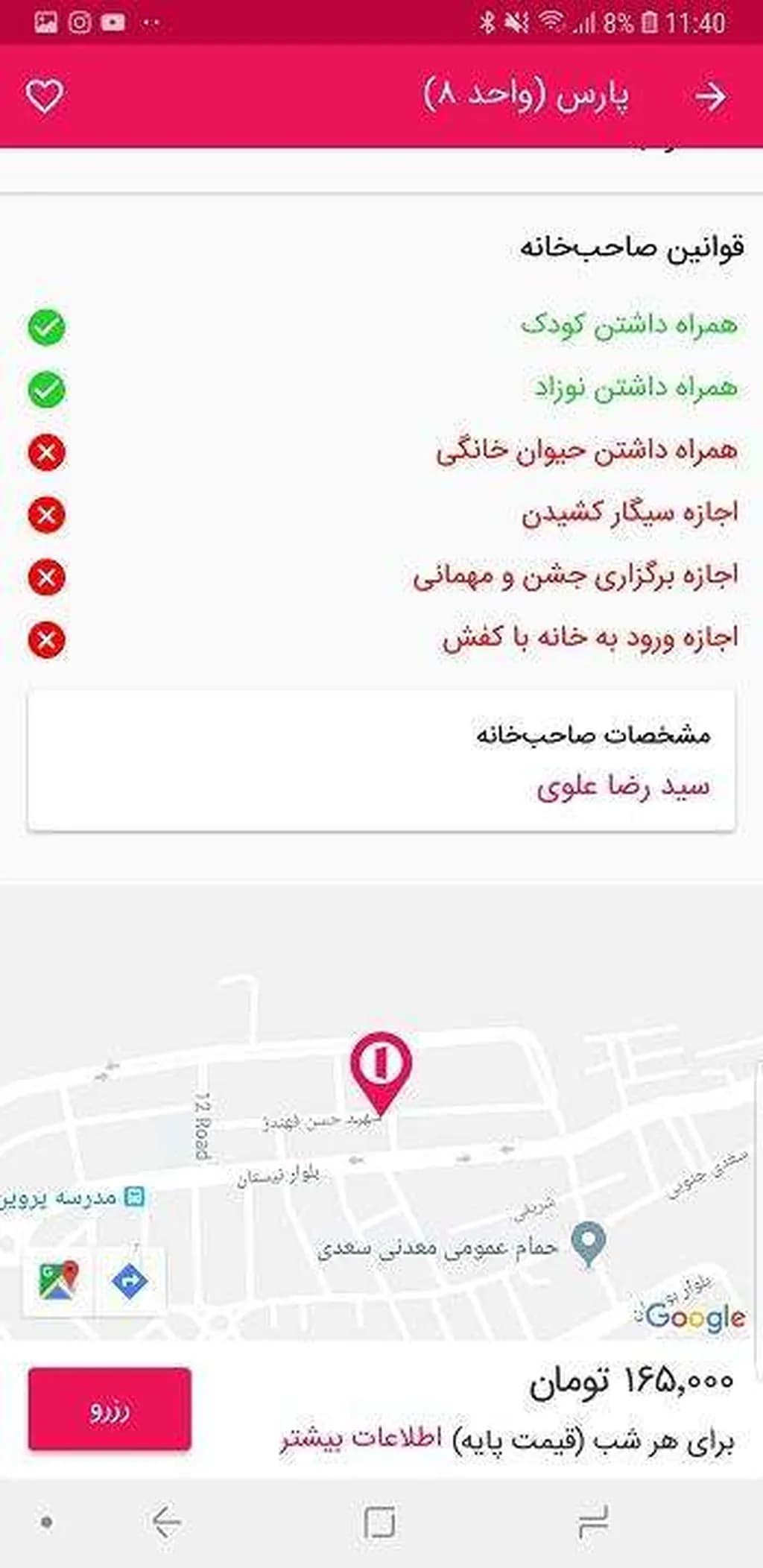The image size is (763, 1568).
Task: Add this listing to favorites with heart
Action: coord(45,96)
